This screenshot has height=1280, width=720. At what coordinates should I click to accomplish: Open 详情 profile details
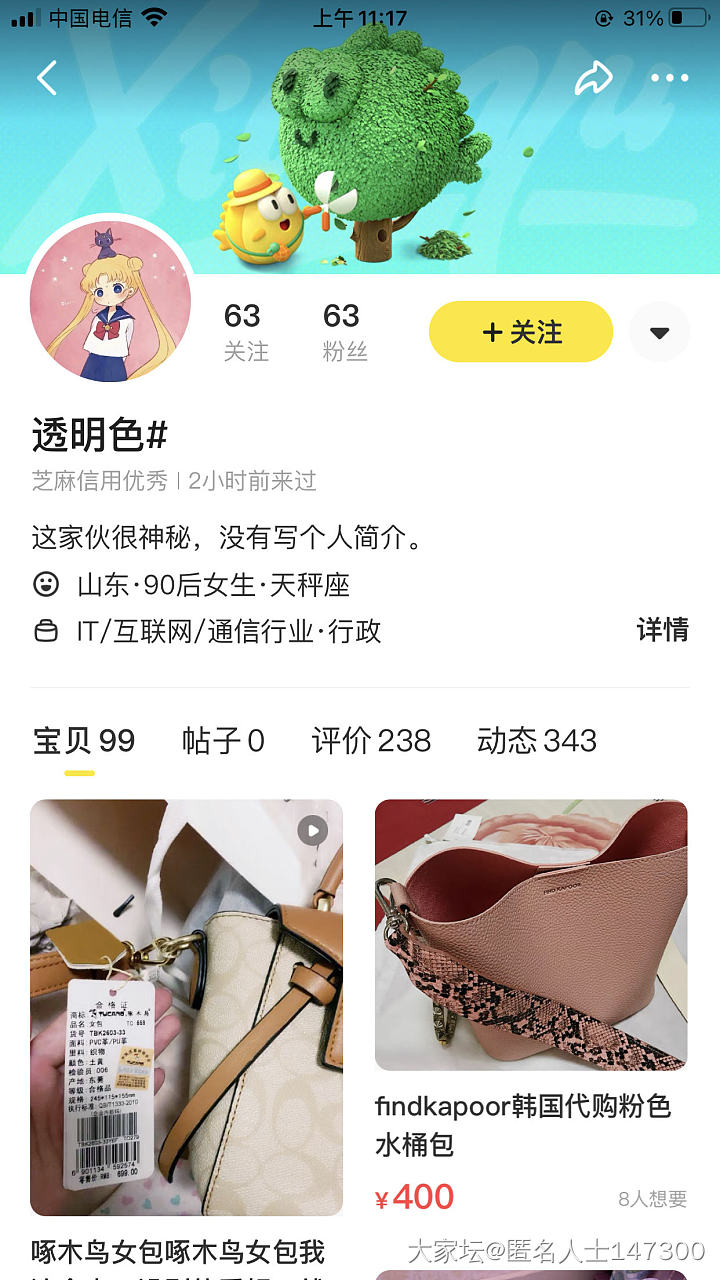[x=662, y=630]
